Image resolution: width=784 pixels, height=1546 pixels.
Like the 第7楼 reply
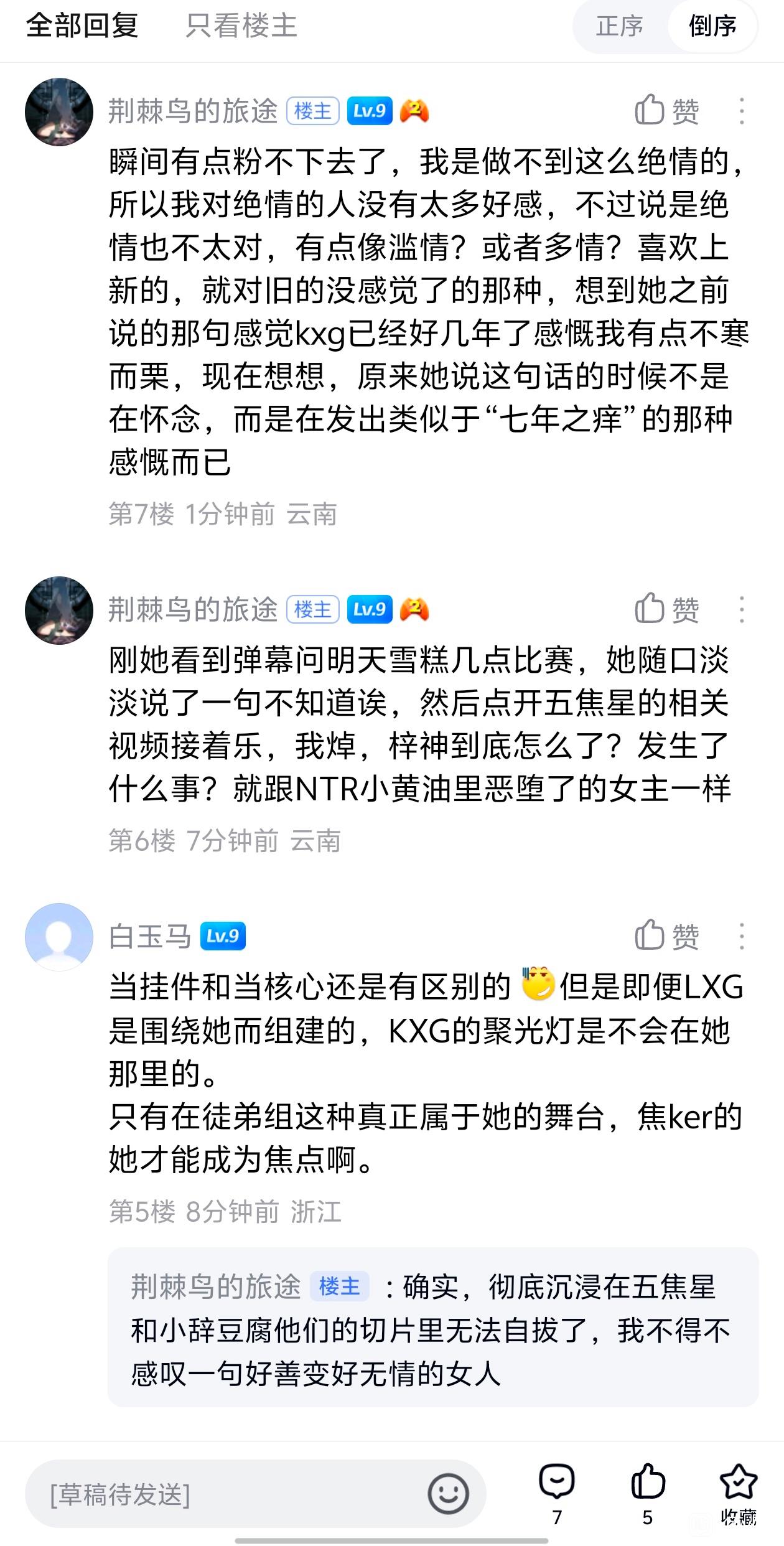pyautogui.click(x=667, y=111)
